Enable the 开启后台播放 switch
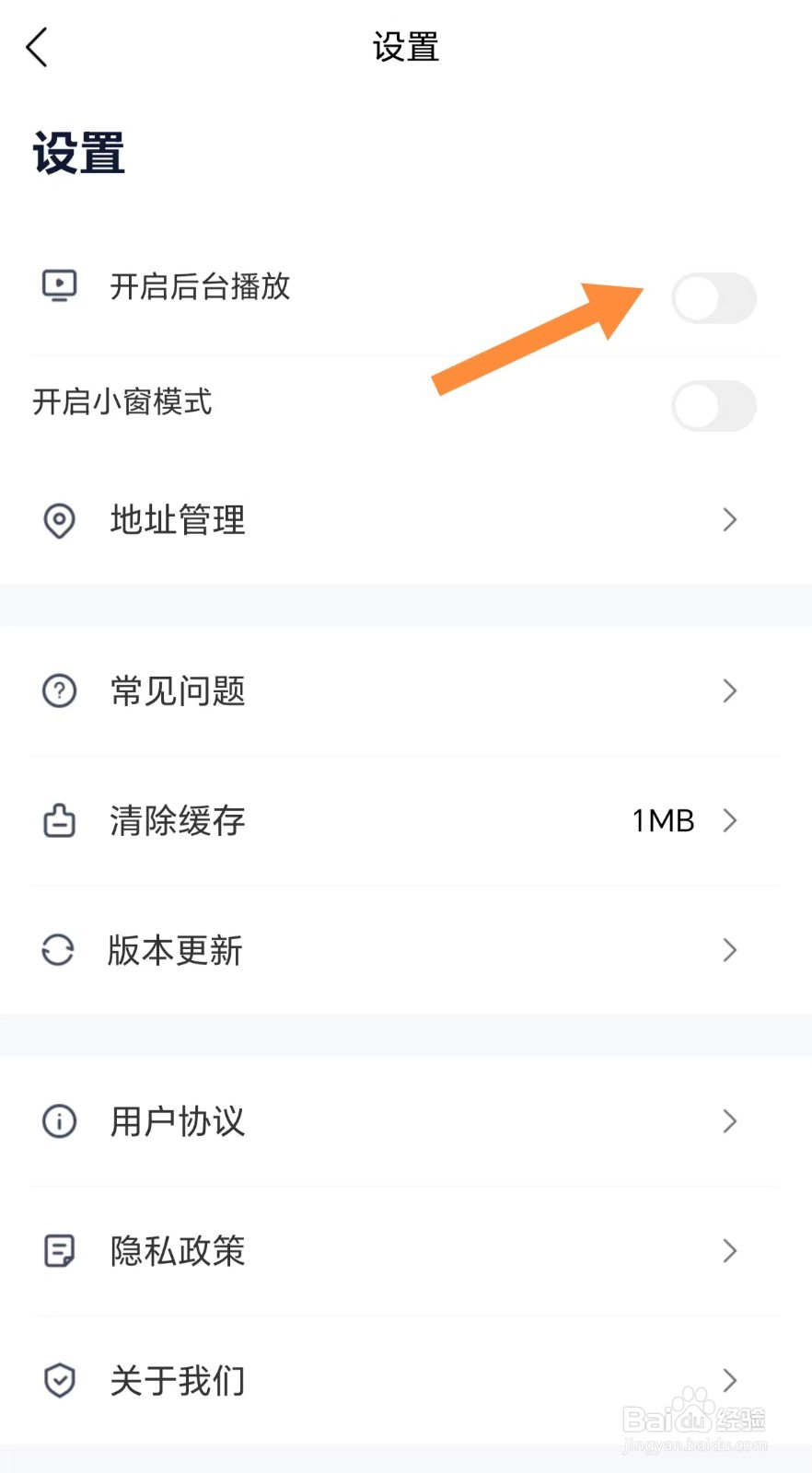Screen dimensions: 812x1473 pos(713,298)
